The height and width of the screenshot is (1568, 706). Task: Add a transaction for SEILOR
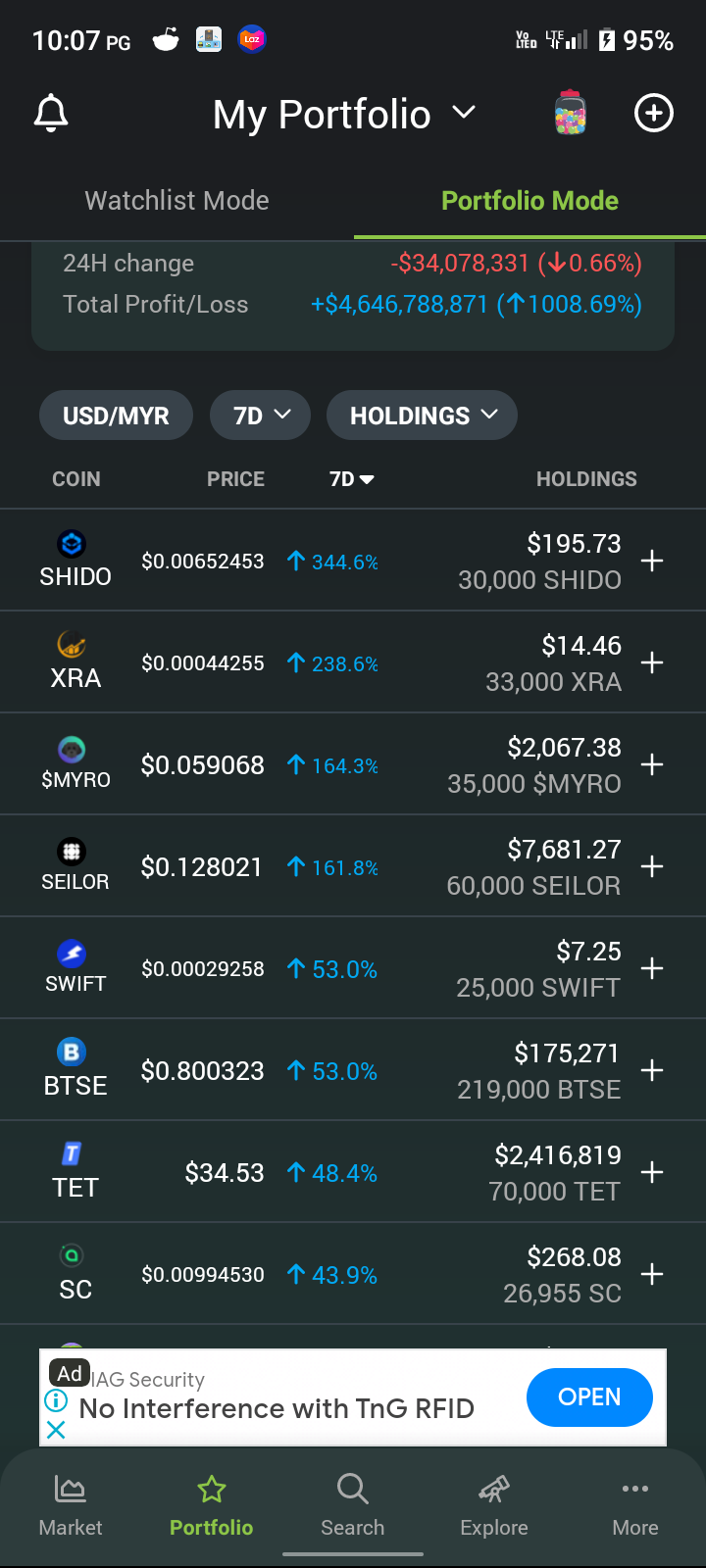652,867
